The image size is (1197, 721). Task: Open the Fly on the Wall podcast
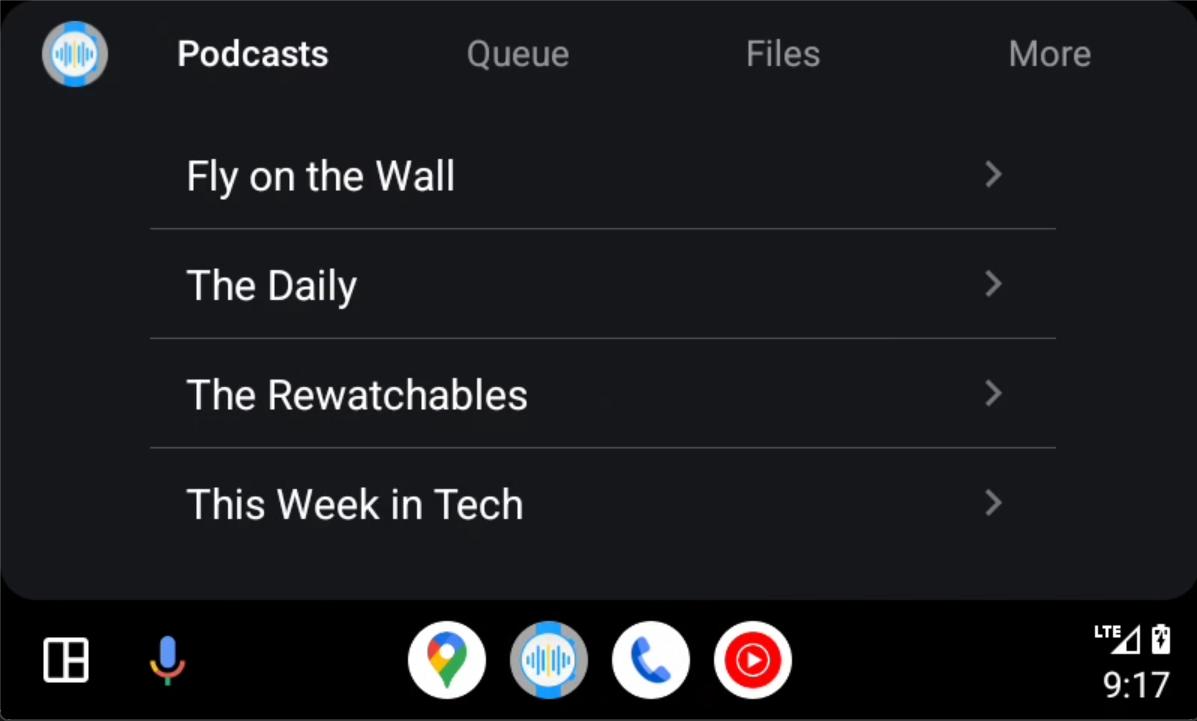[602, 176]
